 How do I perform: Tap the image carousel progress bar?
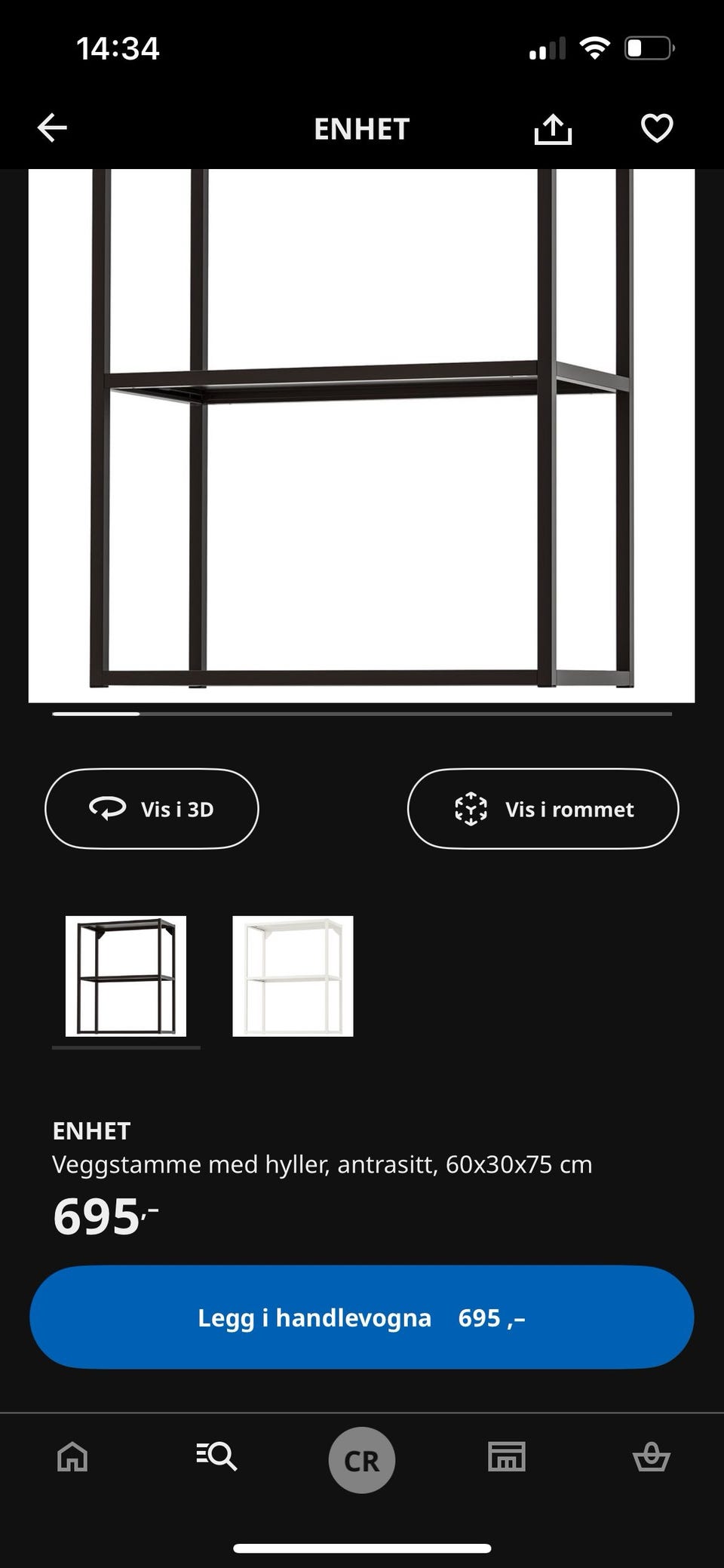(362, 712)
